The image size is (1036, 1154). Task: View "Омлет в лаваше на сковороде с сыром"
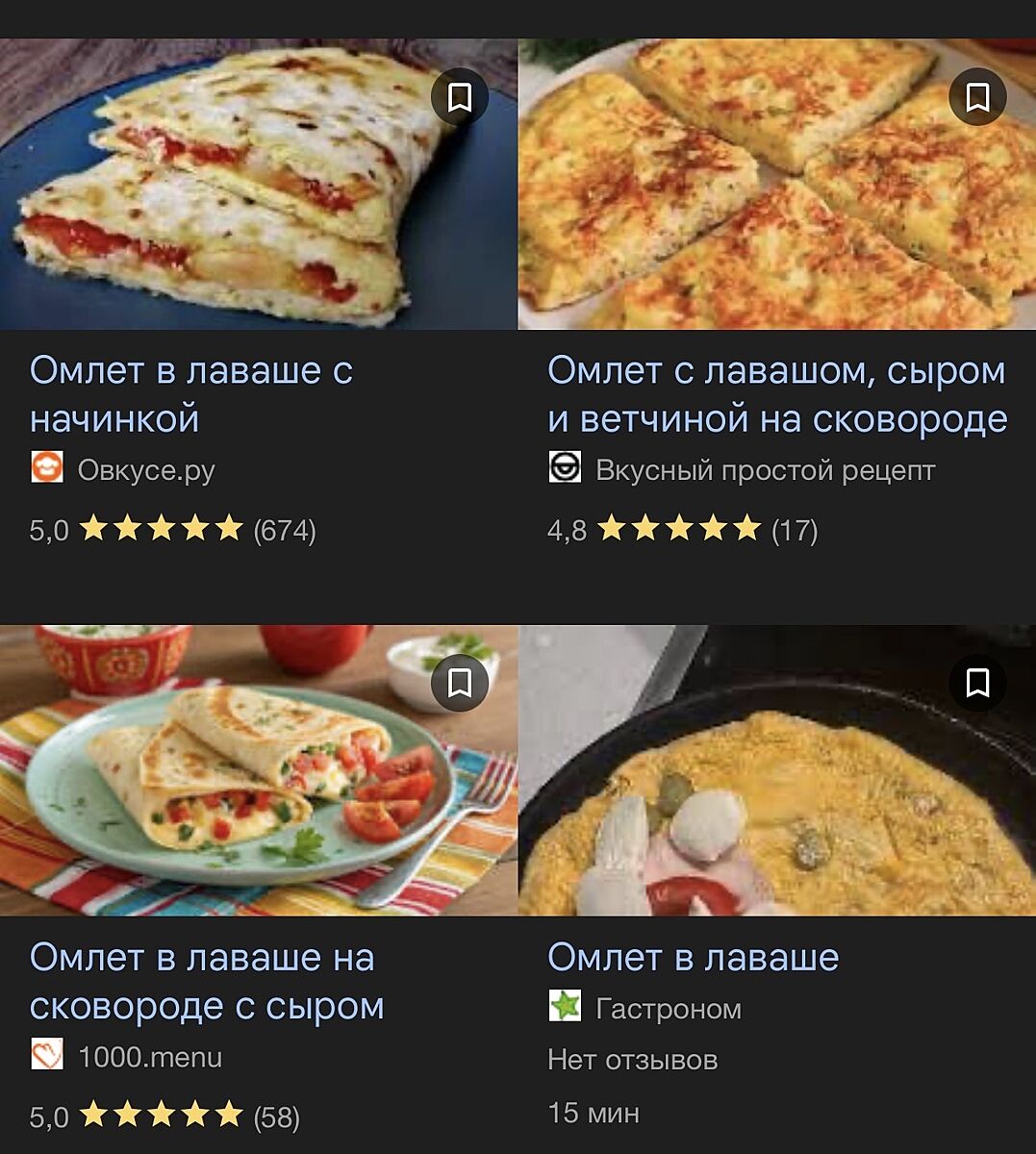[206, 981]
